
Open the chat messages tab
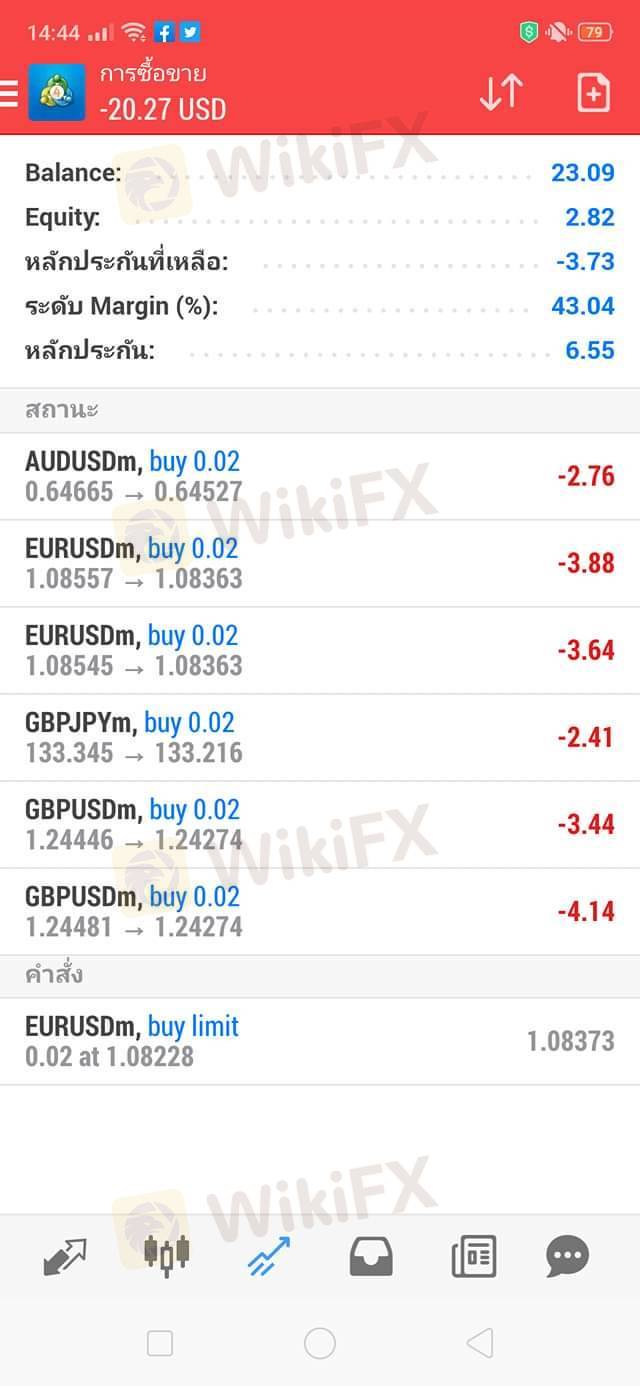click(567, 1256)
